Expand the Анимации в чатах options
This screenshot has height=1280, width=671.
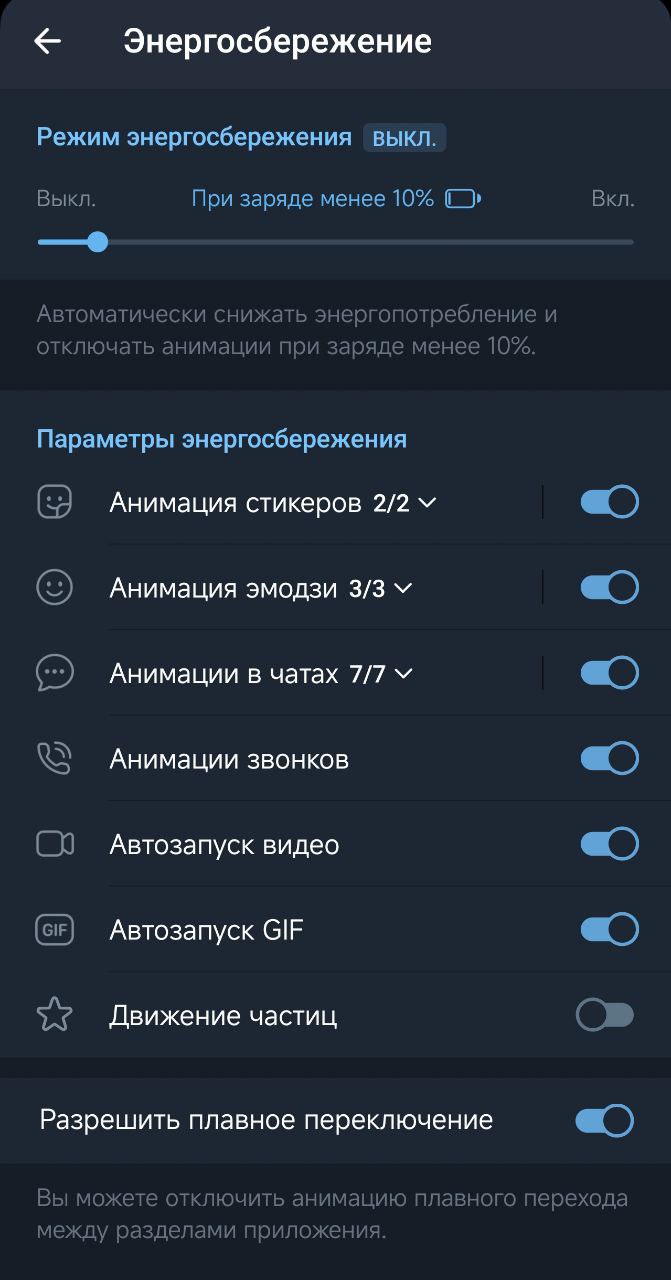(x=261, y=674)
